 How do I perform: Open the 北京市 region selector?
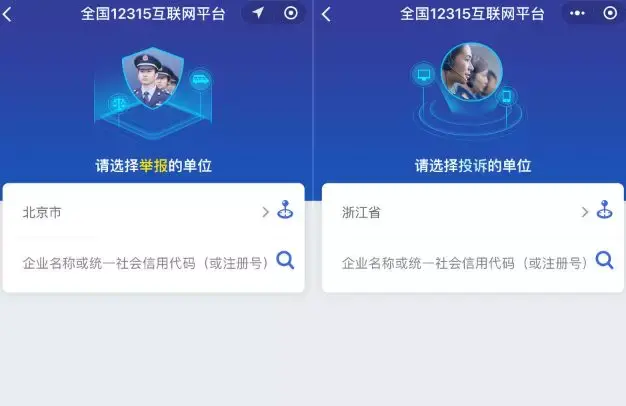[x=140, y=212]
